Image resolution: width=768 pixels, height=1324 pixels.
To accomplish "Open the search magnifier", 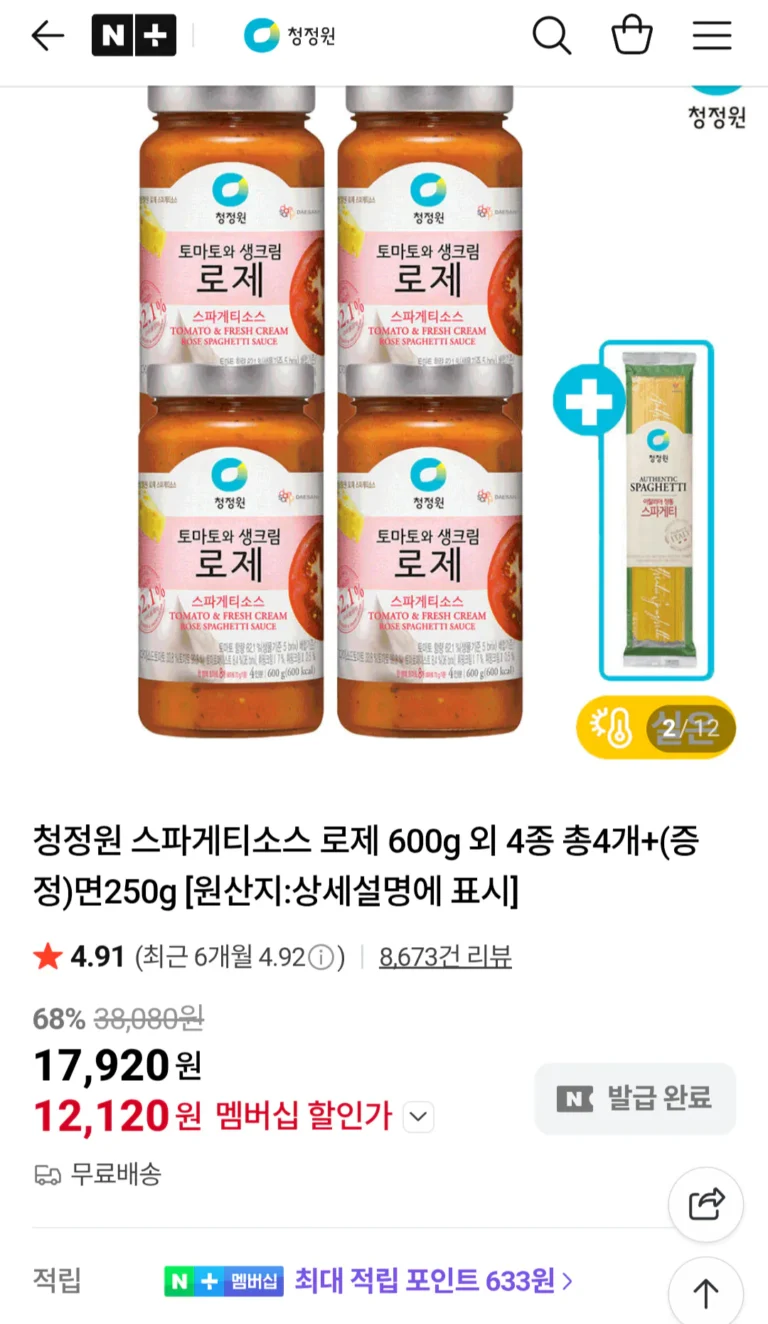I will pos(551,36).
